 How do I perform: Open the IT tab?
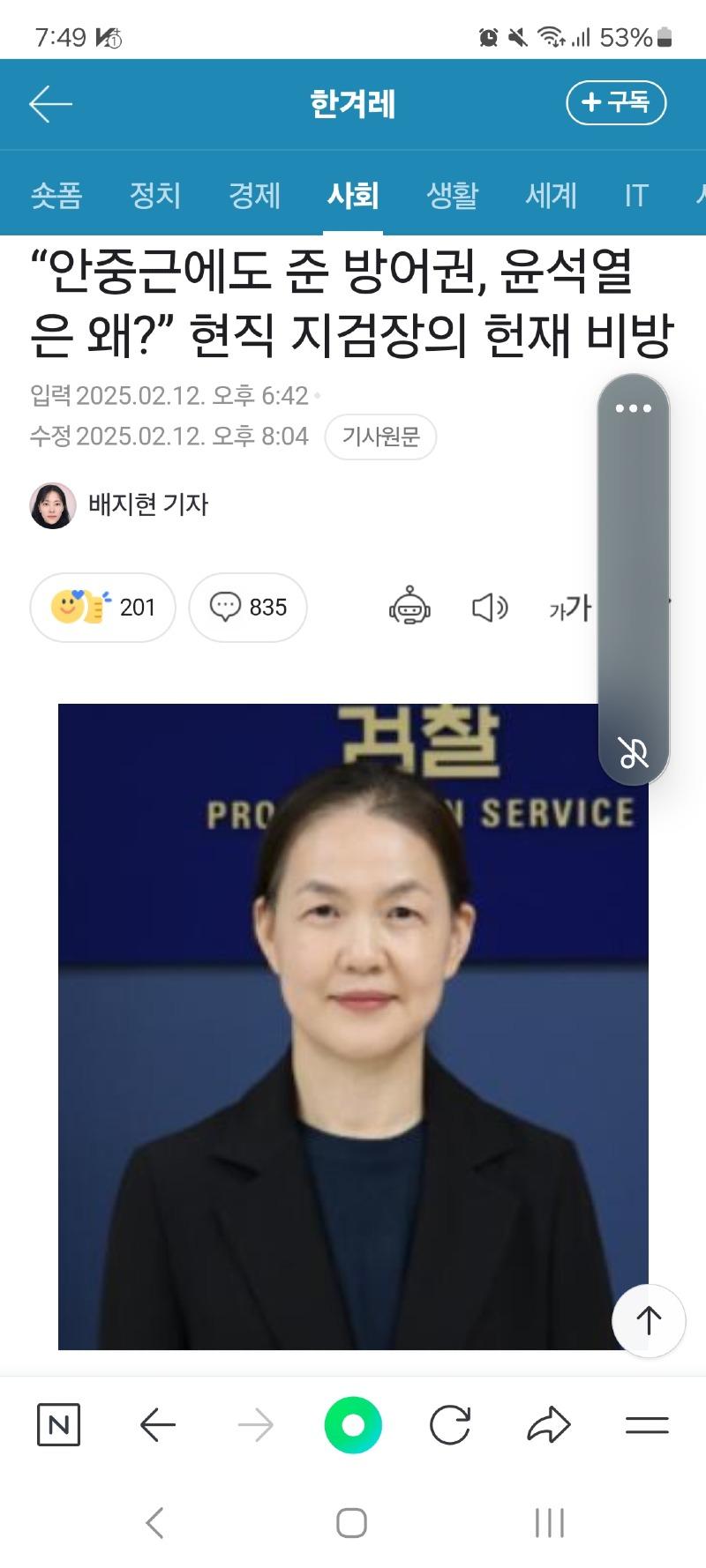pos(635,195)
